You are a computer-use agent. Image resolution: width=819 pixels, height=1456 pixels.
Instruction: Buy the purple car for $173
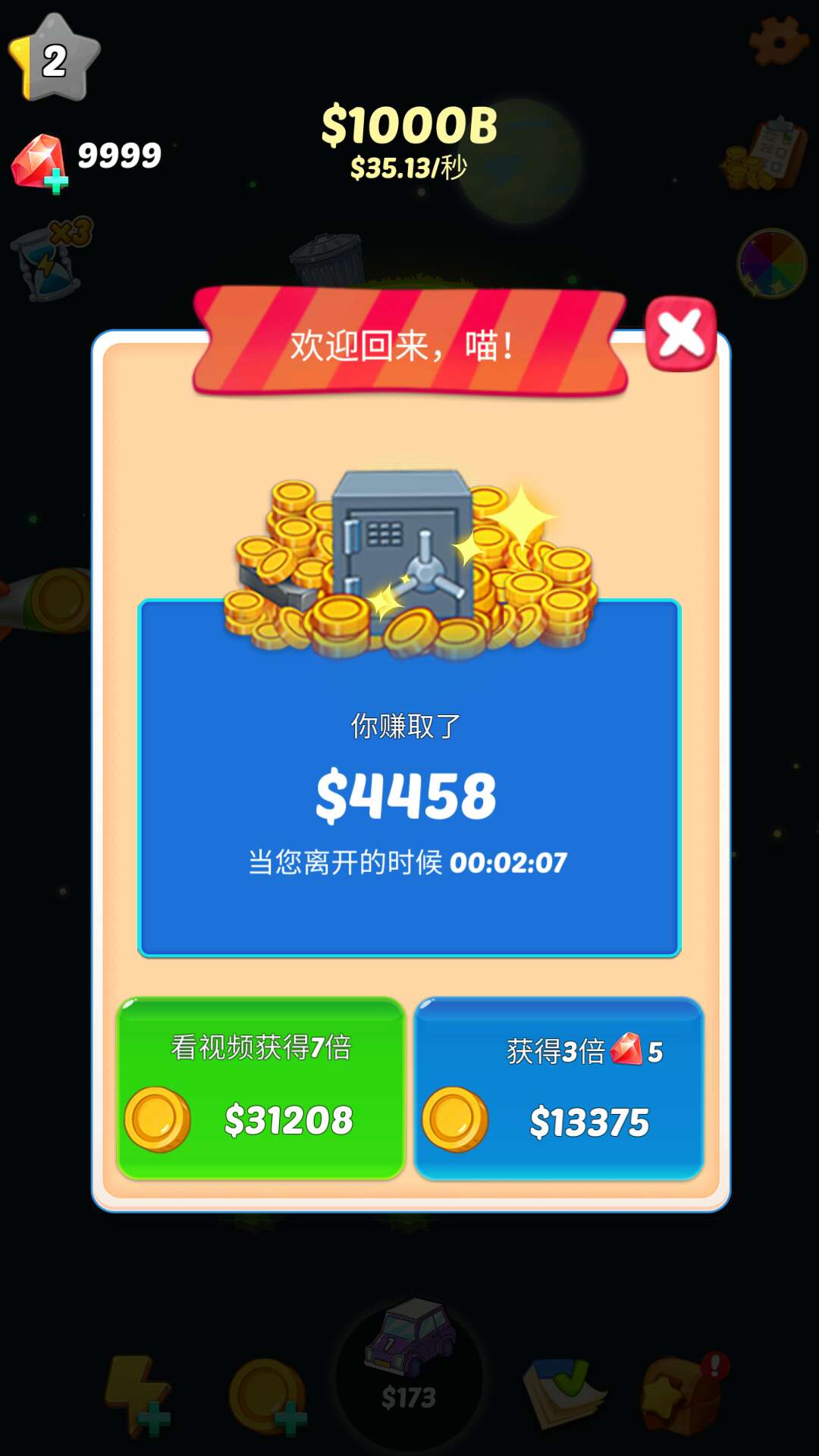pos(409,1365)
